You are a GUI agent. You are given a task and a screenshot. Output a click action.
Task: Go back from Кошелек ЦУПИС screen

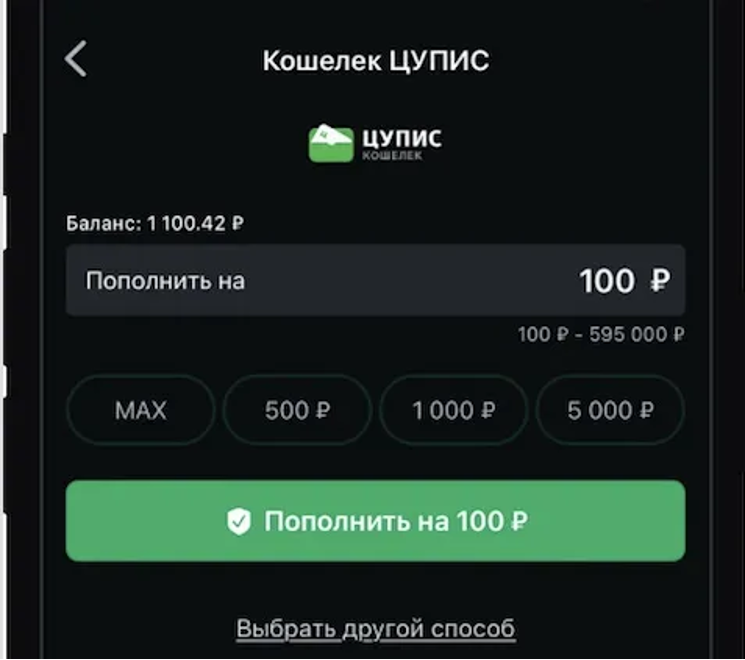pos(76,60)
